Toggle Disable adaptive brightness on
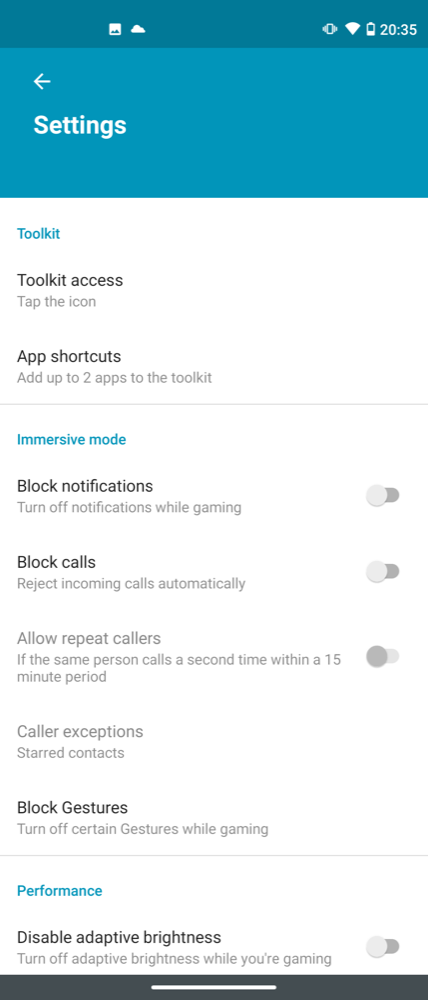Screen dimensions: 428x1000 click(x=383, y=946)
